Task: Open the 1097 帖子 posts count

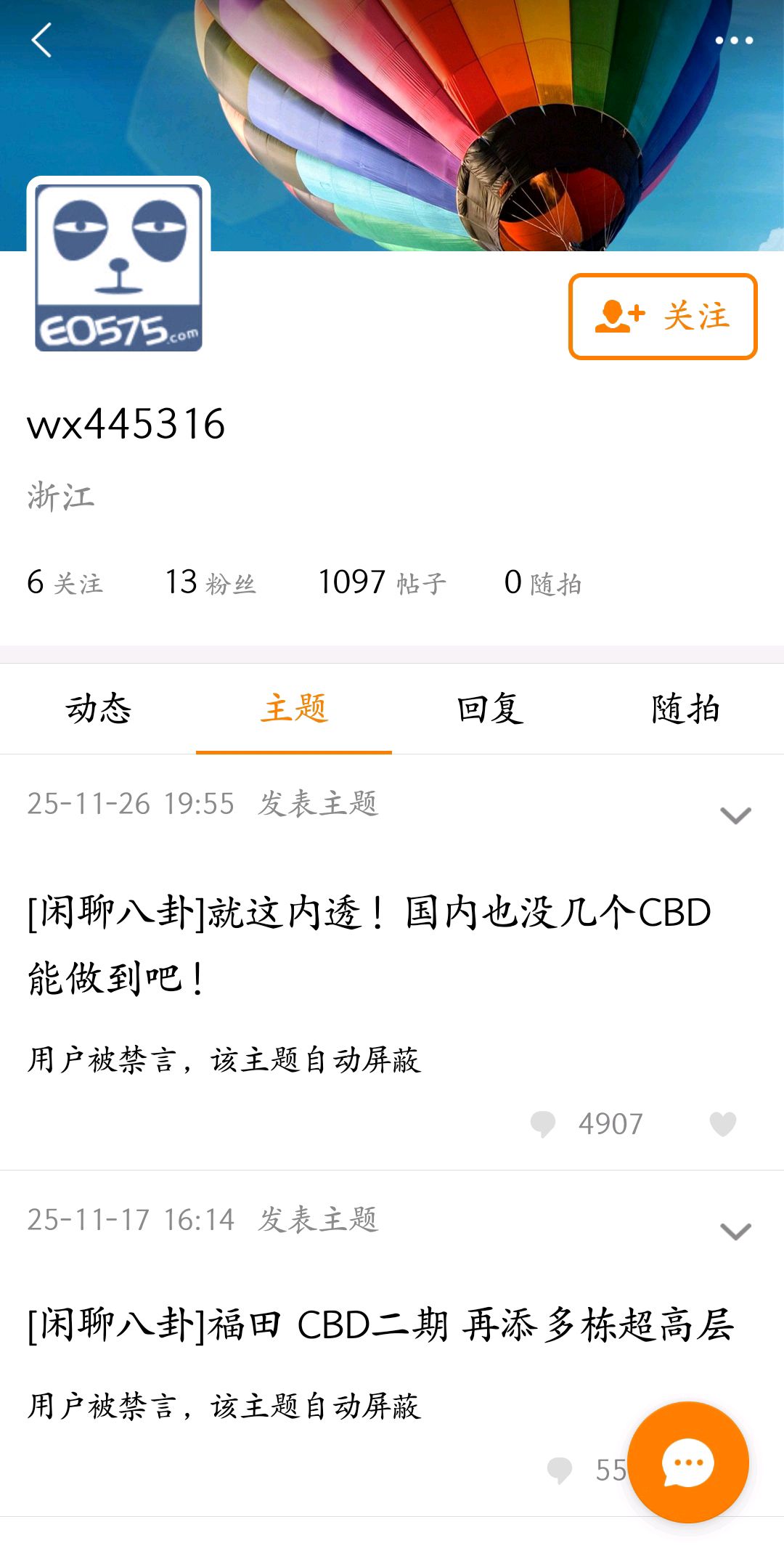Action: click(x=382, y=582)
